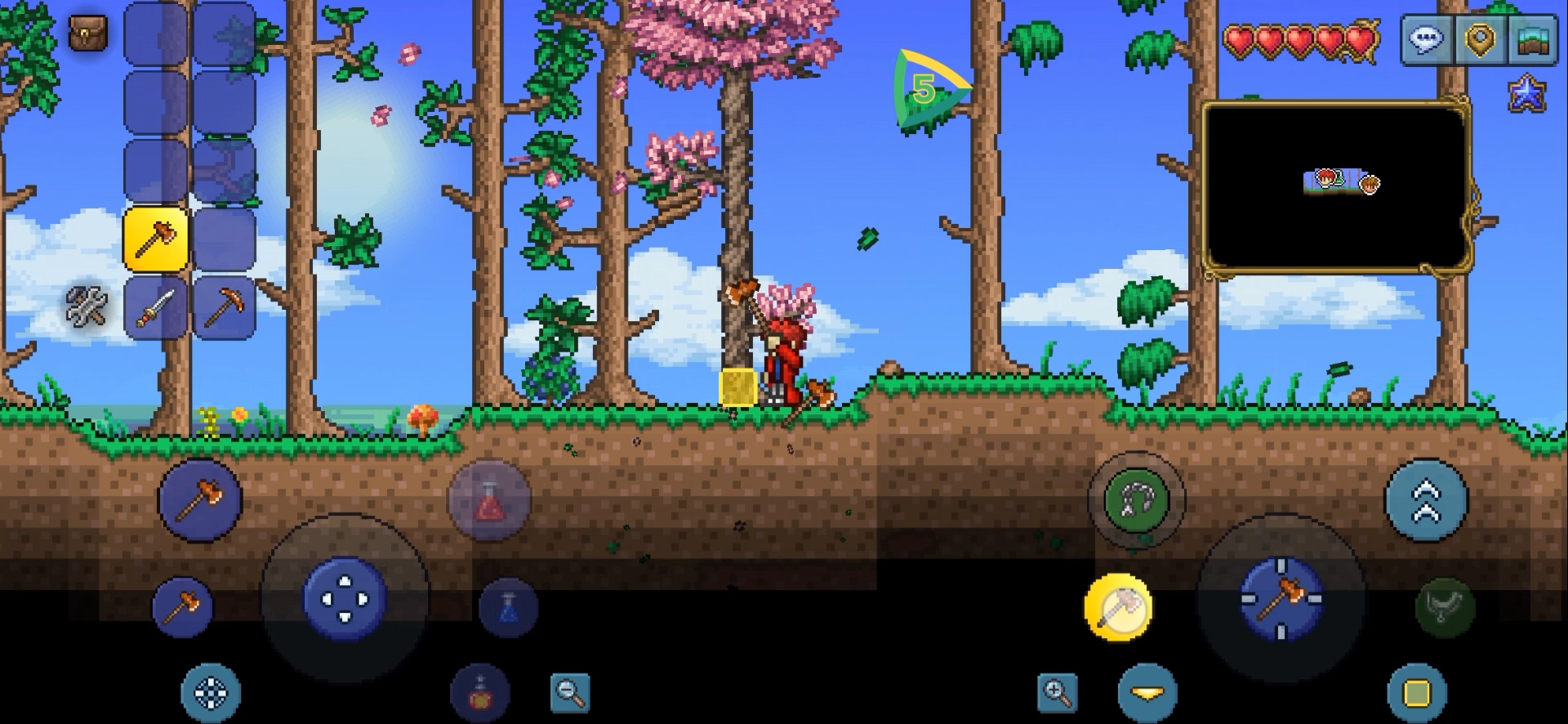Tap the magnifier with the plus sign
This screenshot has height=724, width=1568.
click(x=1057, y=693)
